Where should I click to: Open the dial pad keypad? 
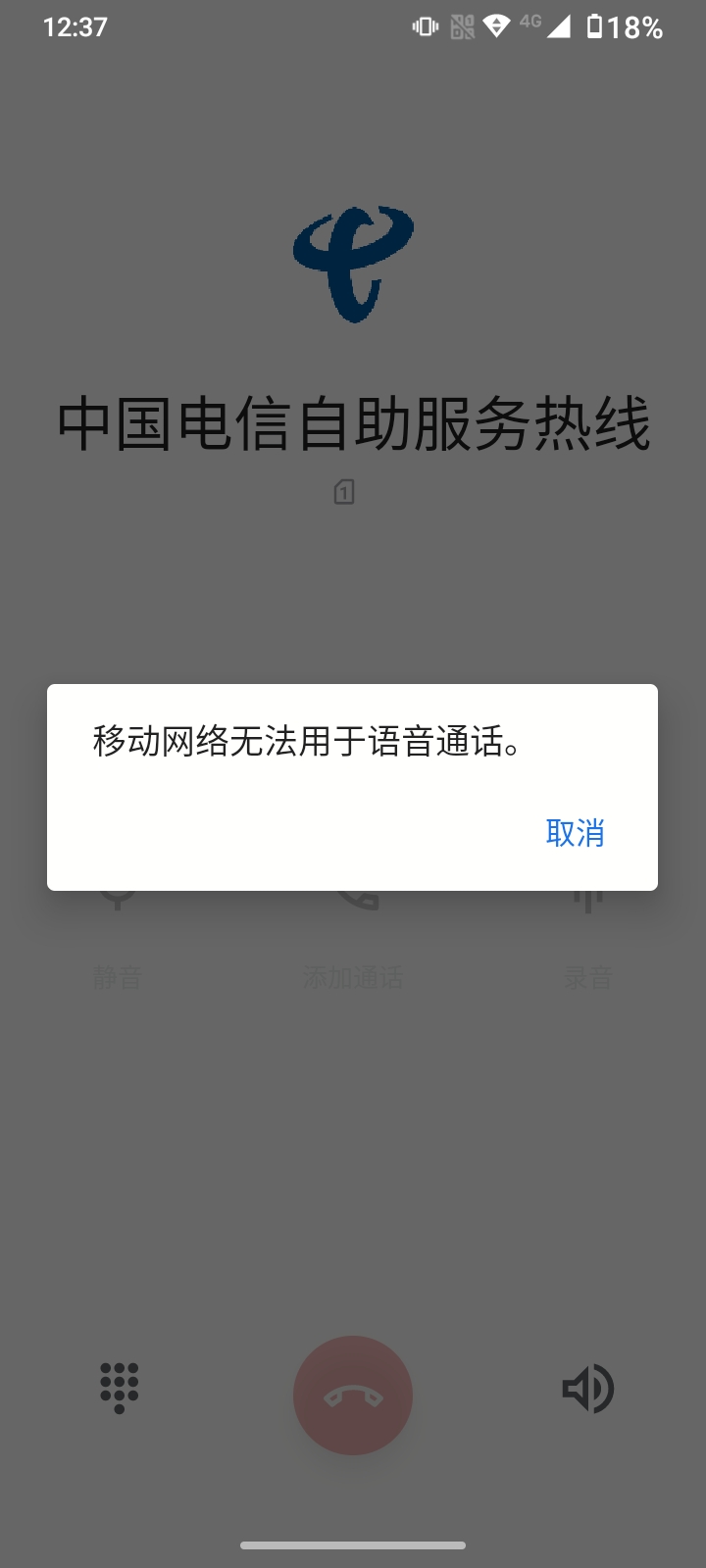click(120, 1388)
